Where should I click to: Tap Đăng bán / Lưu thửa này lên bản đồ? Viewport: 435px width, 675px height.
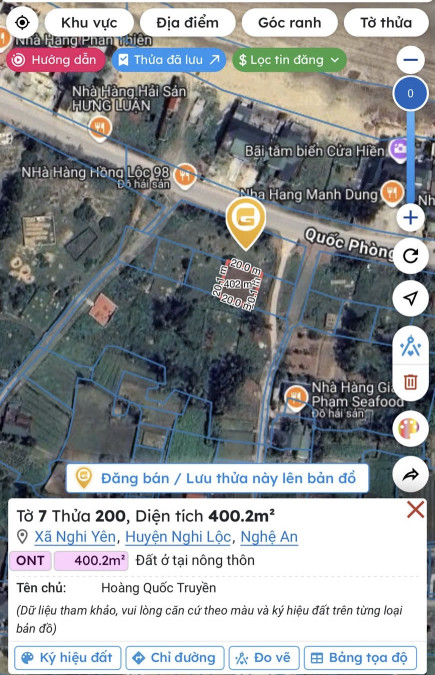[x=218, y=478]
